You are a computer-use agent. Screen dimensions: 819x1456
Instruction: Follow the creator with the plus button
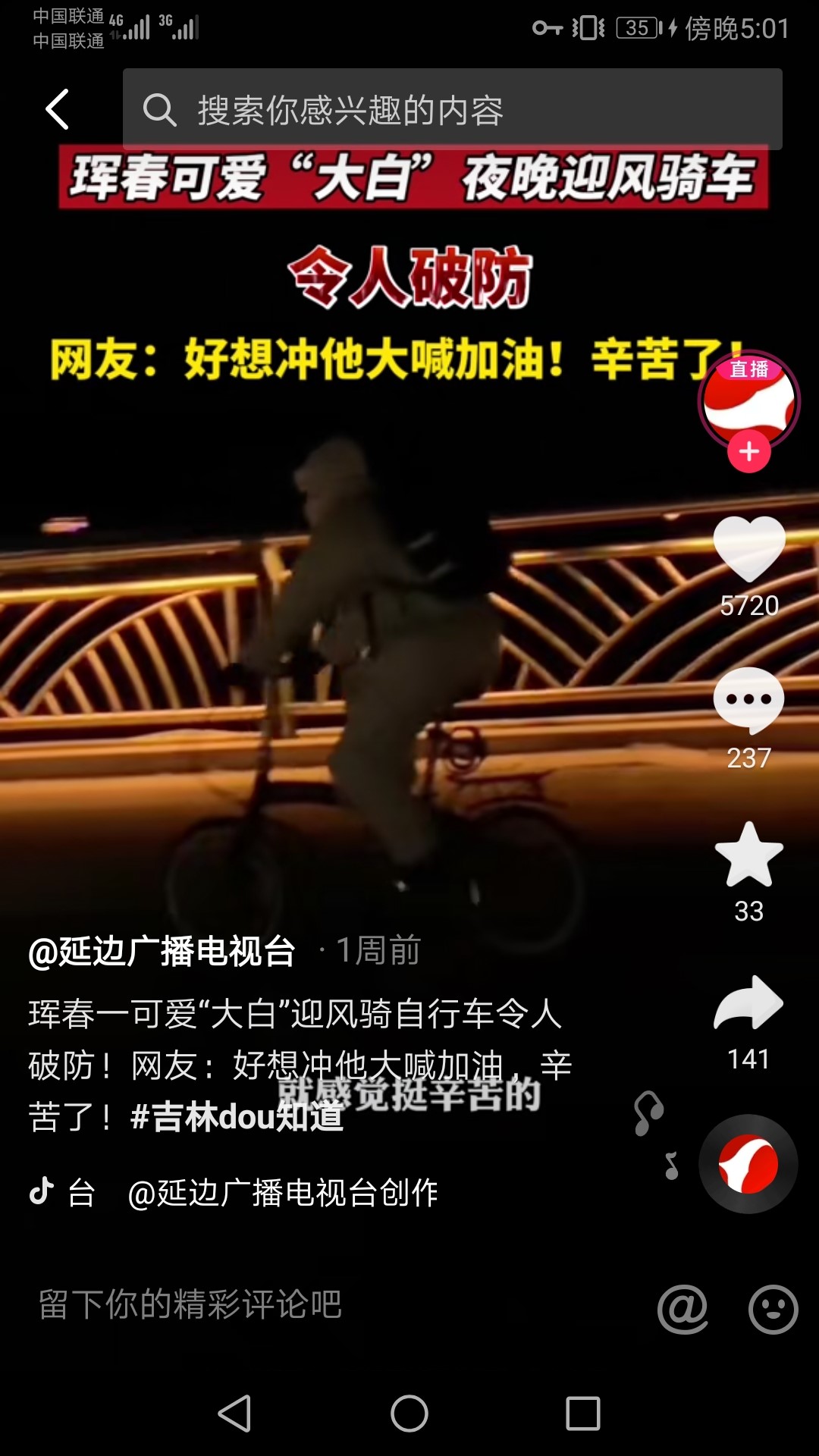coord(749,452)
